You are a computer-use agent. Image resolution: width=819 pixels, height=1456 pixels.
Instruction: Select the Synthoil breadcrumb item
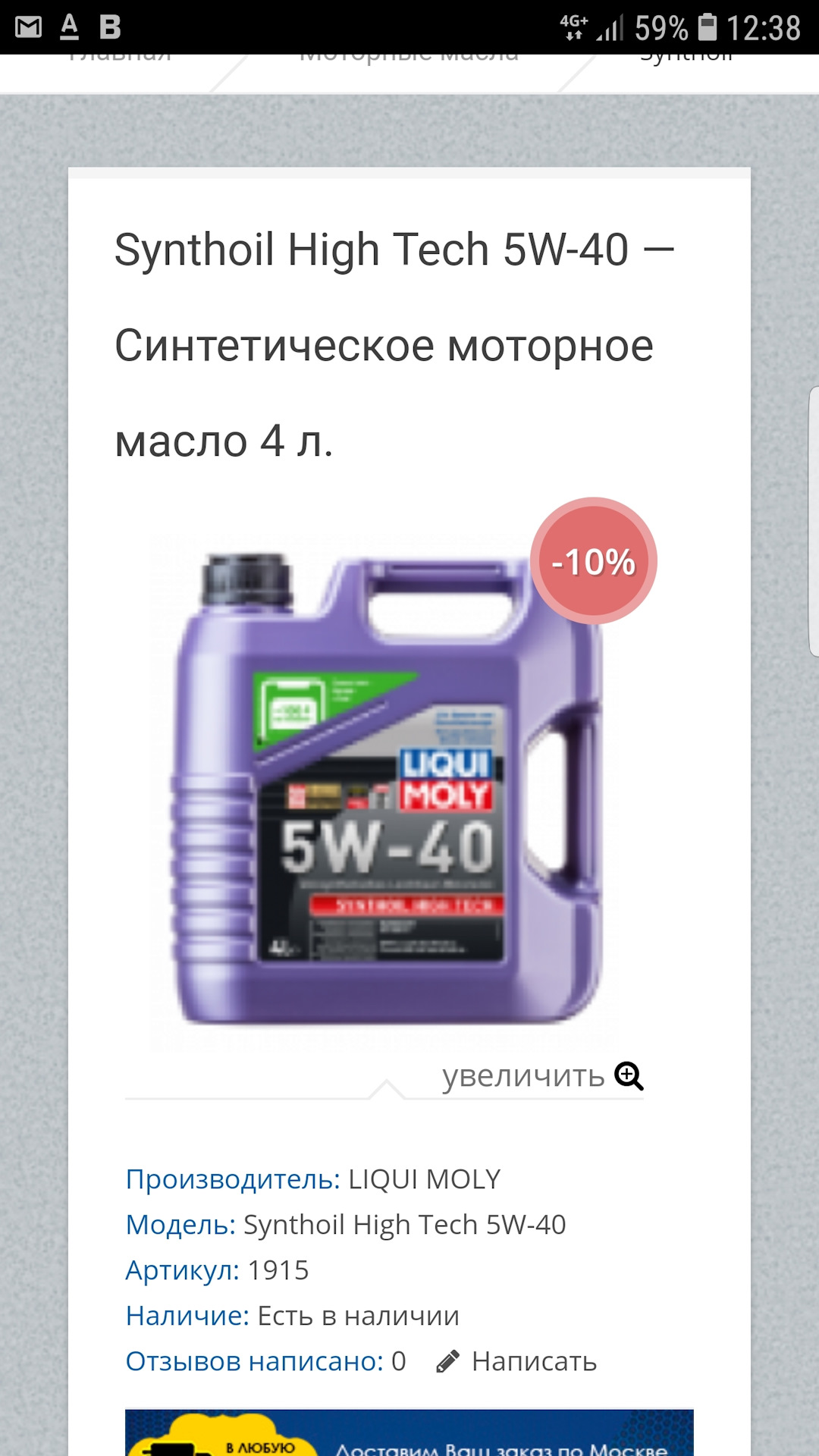point(687,55)
